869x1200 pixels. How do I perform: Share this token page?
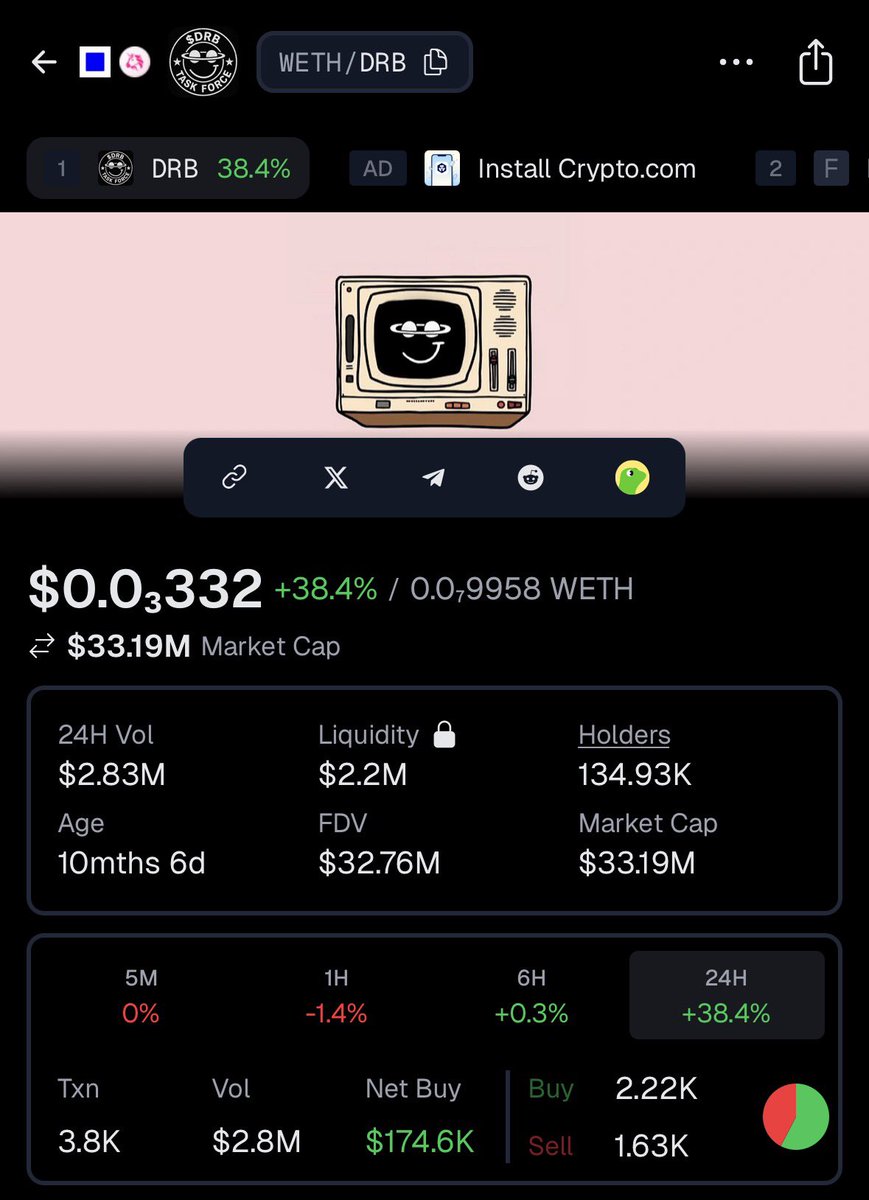click(x=815, y=62)
